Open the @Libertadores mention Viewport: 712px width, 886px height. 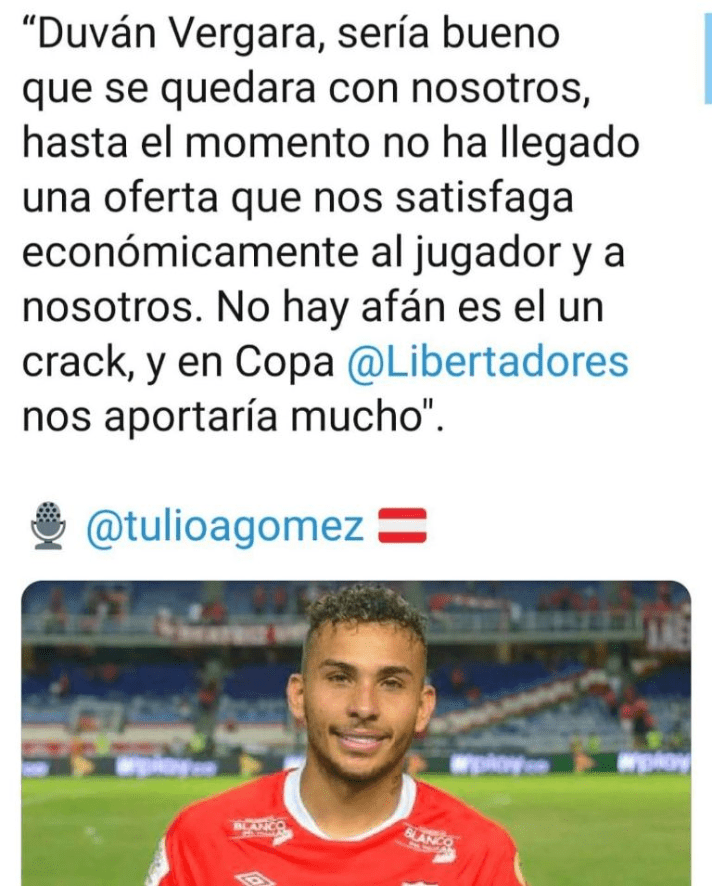[x=486, y=364]
